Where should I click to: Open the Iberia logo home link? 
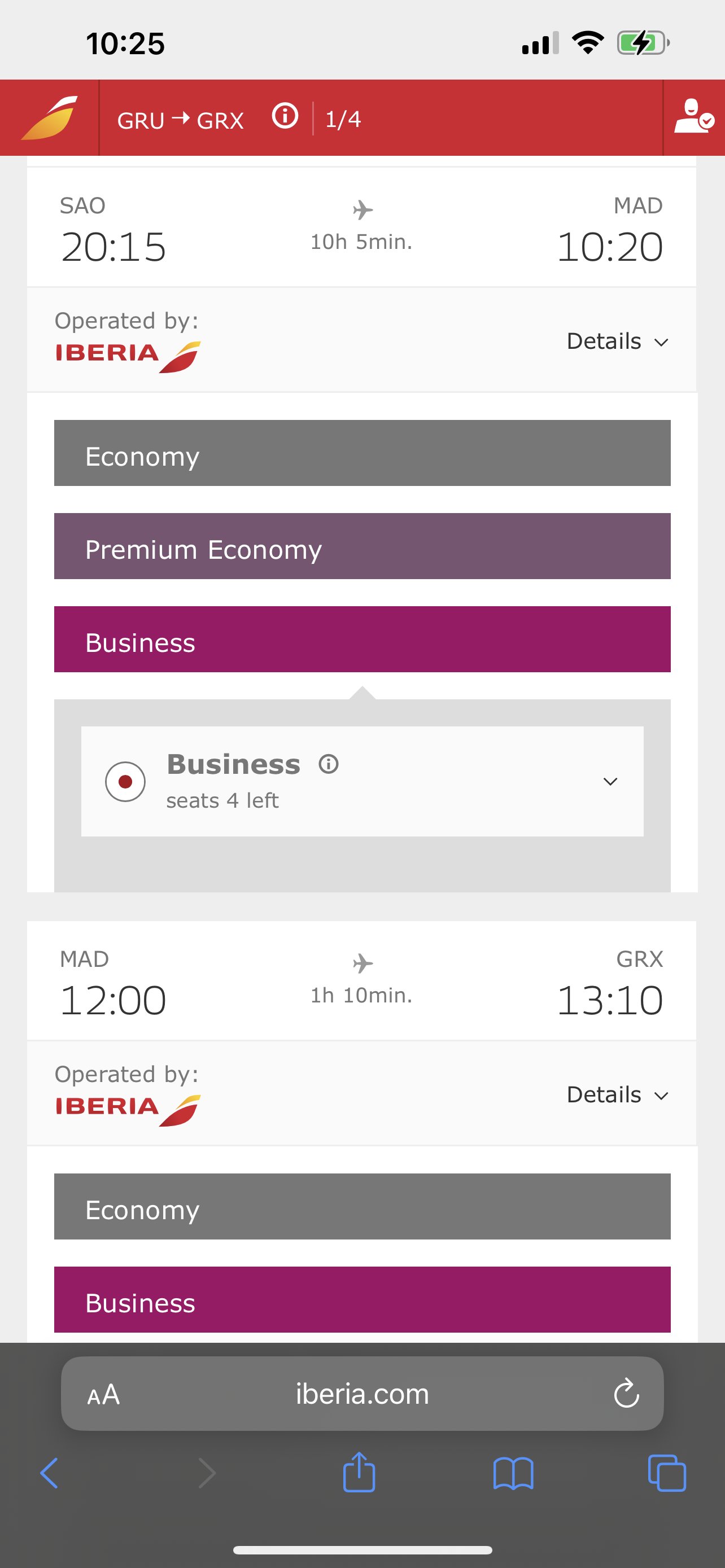click(x=49, y=117)
